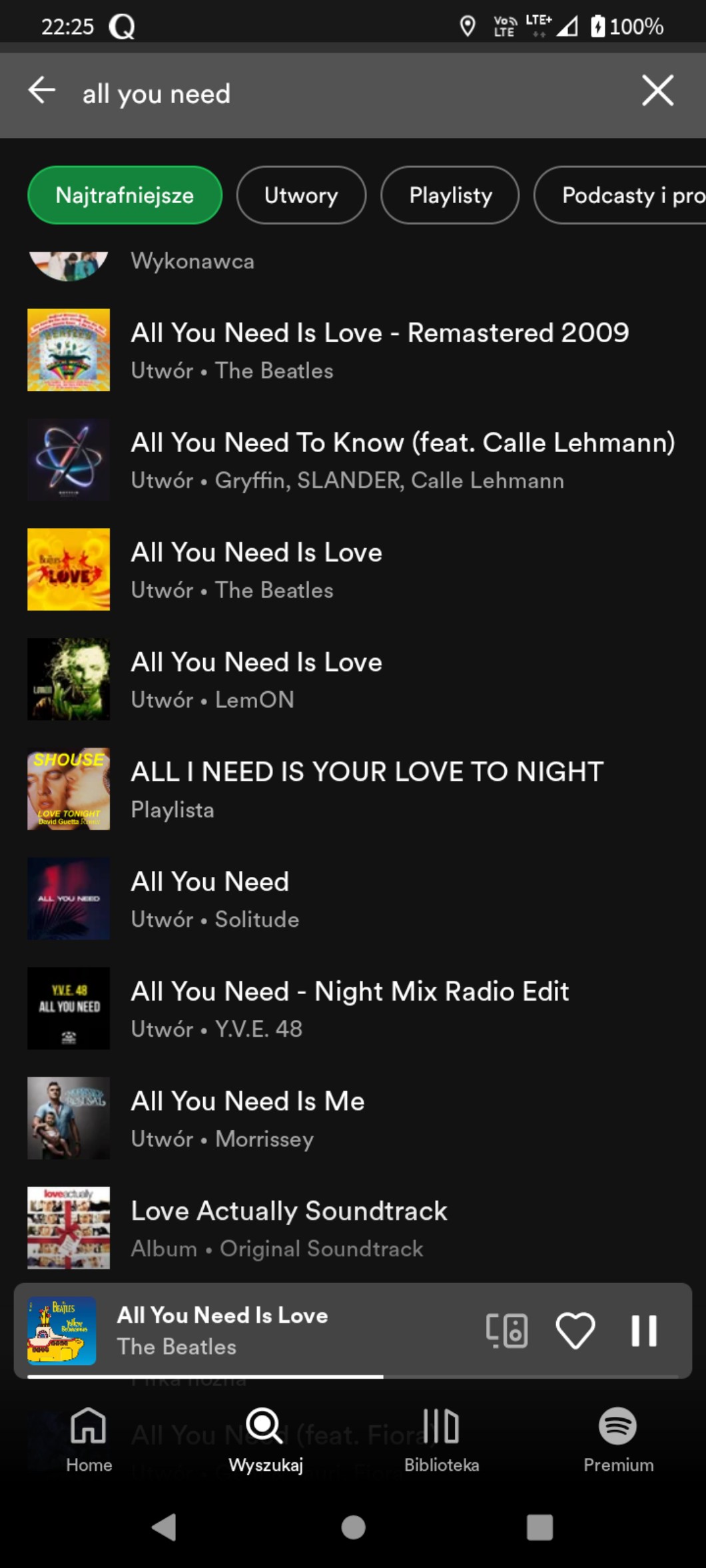Switch to the Playlisty filter
The image size is (706, 1568).
point(450,195)
